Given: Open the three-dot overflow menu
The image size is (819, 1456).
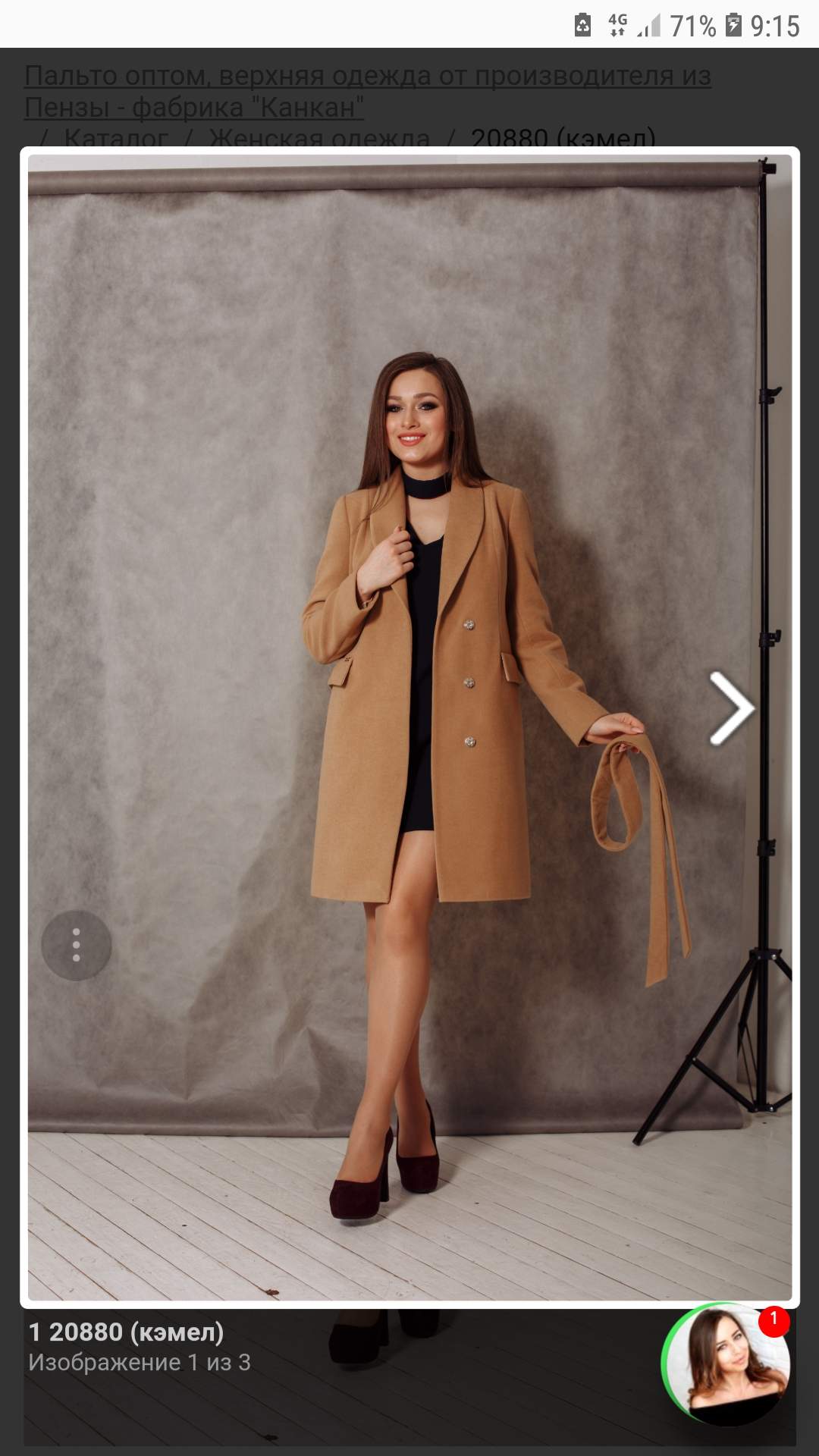Looking at the screenshot, I should (76, 946).
